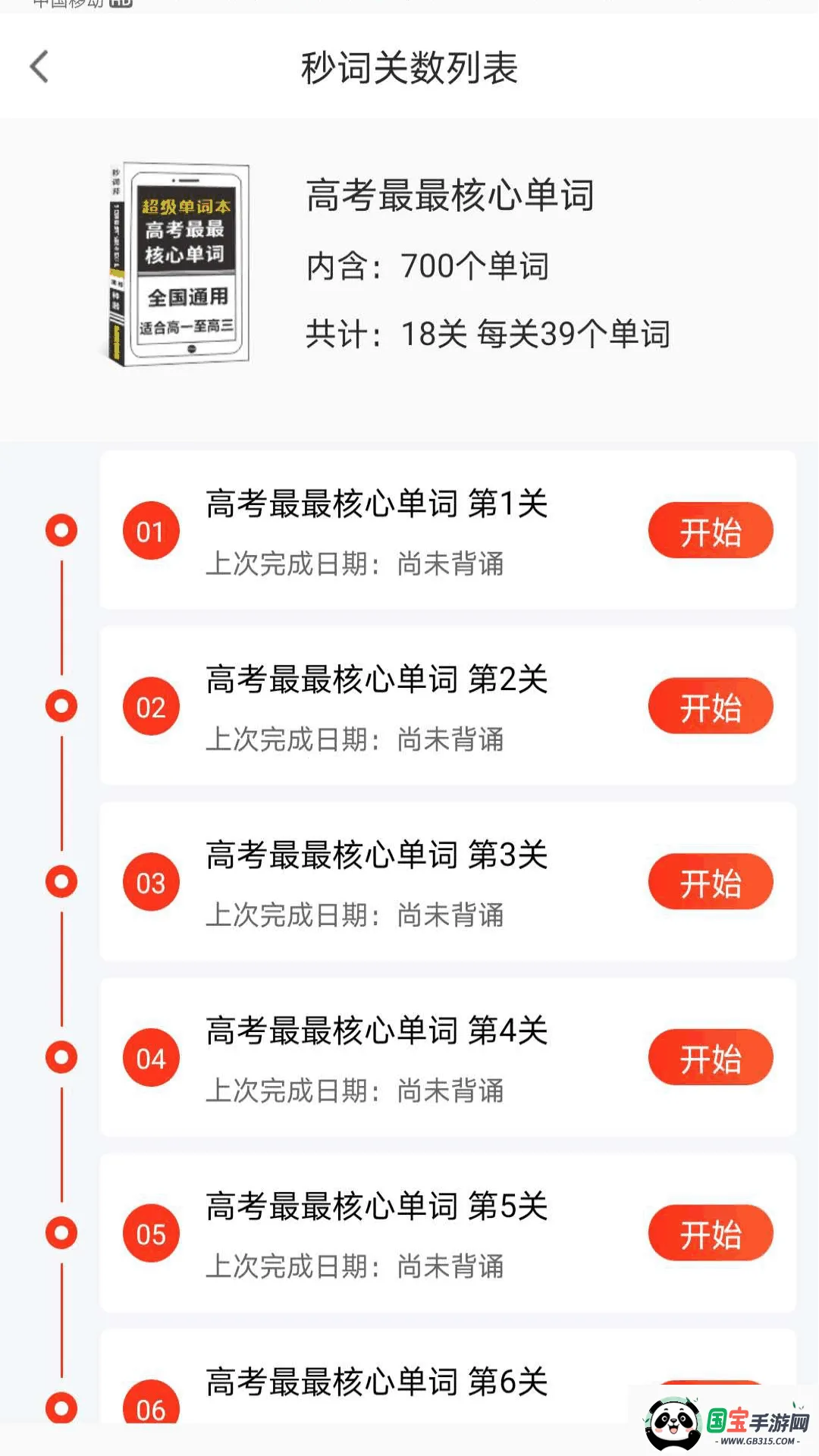Open 第4关 card details
The width and height of the screenshot is (819, 1456).
tap(379, 1056)
